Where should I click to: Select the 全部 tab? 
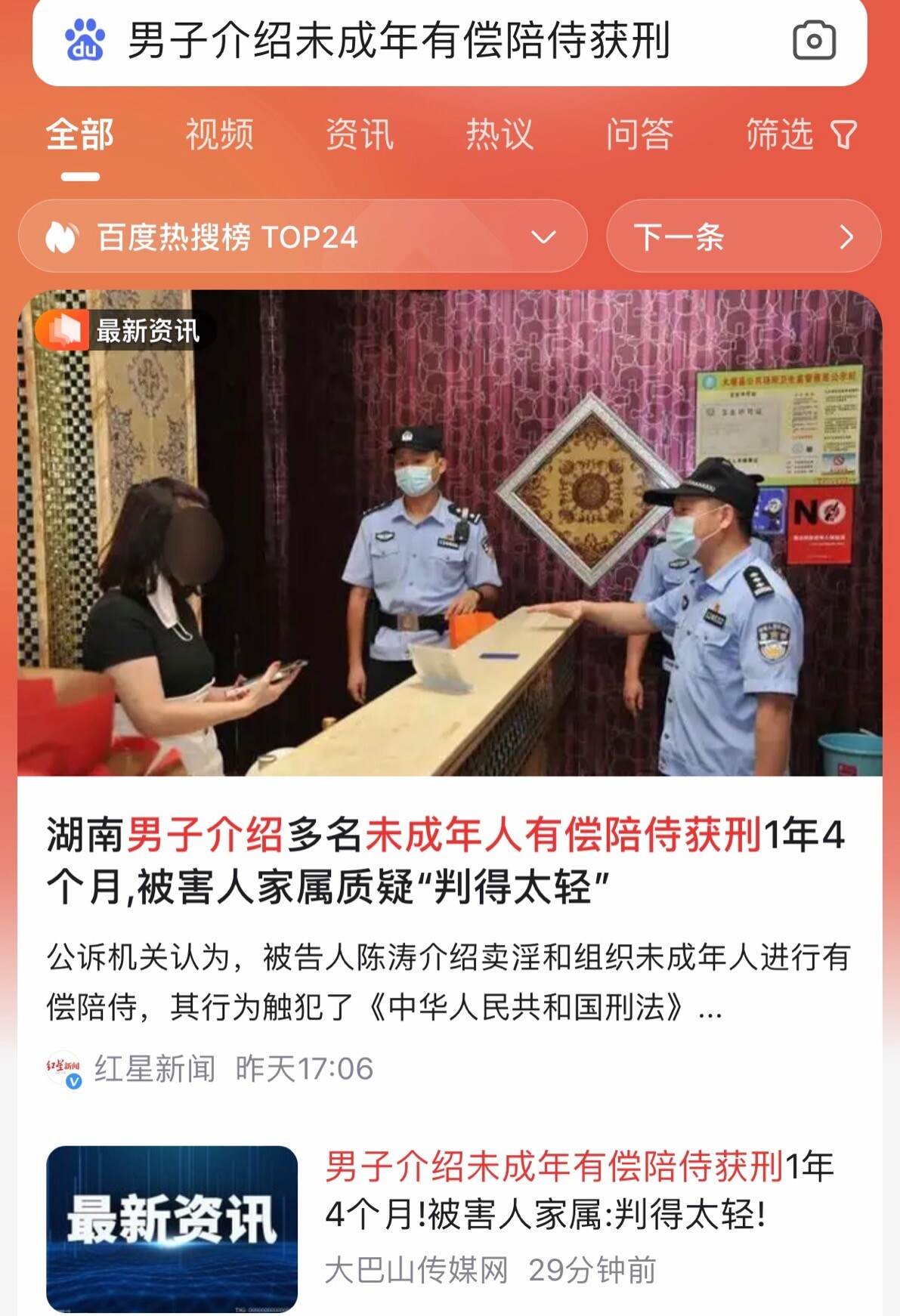pos(80,135)
